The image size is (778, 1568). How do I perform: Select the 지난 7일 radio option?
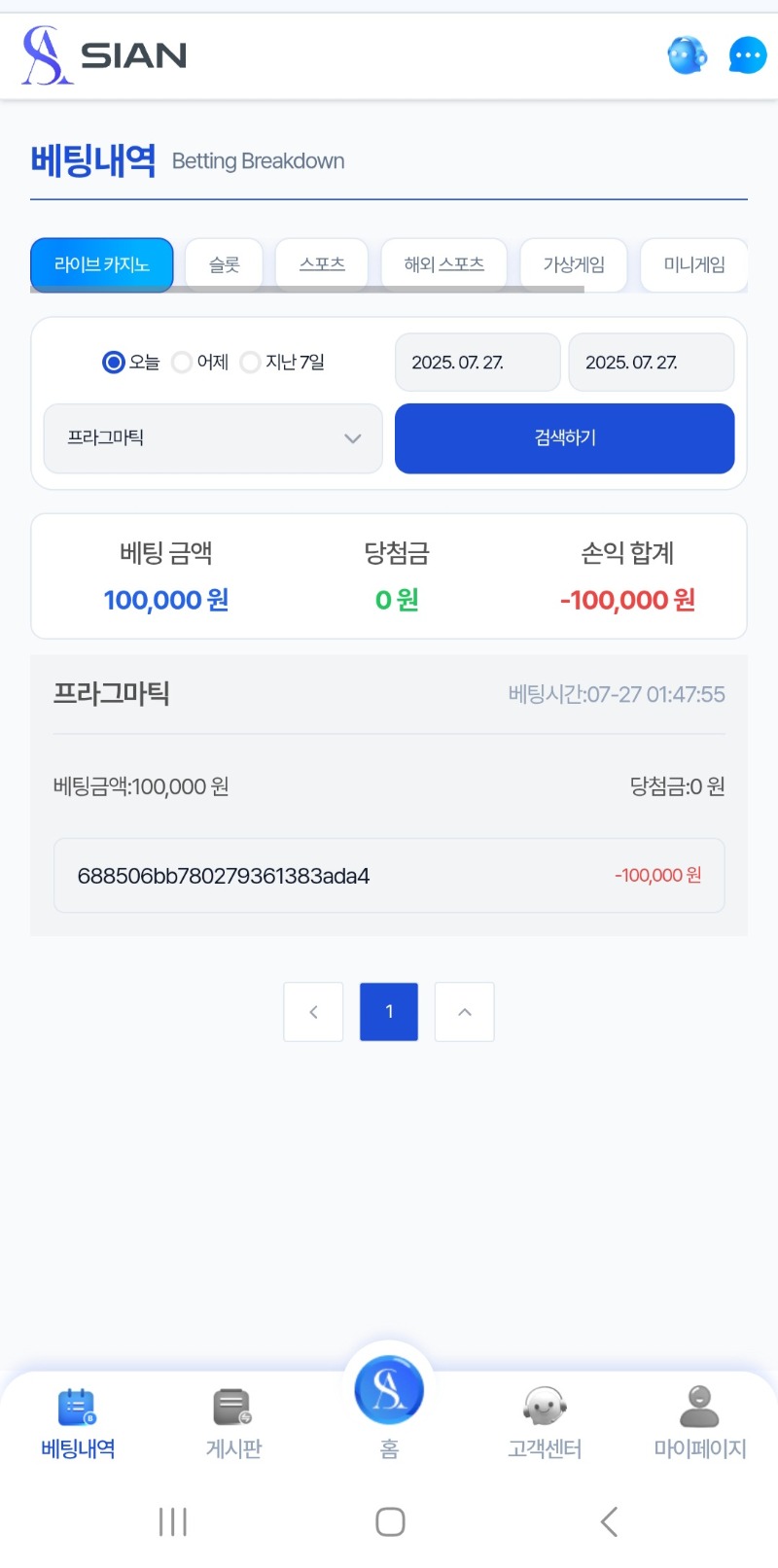point(251,363)
